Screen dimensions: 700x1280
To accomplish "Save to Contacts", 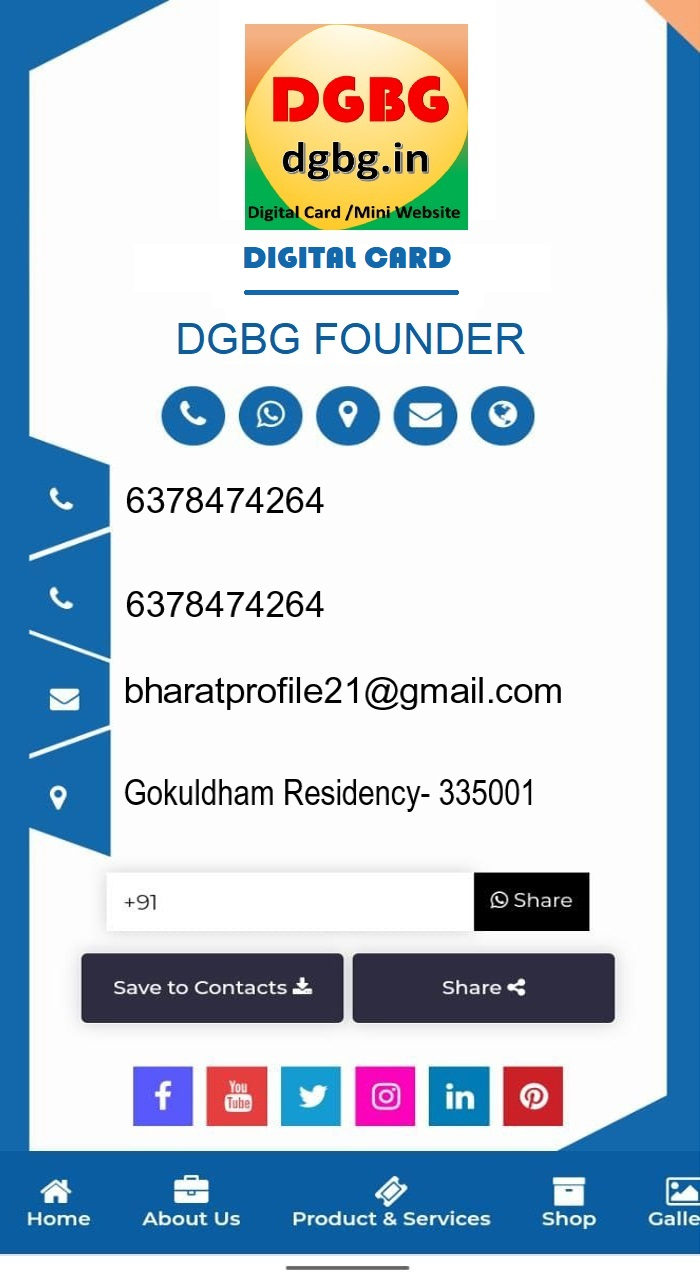I will click(212, 988).
